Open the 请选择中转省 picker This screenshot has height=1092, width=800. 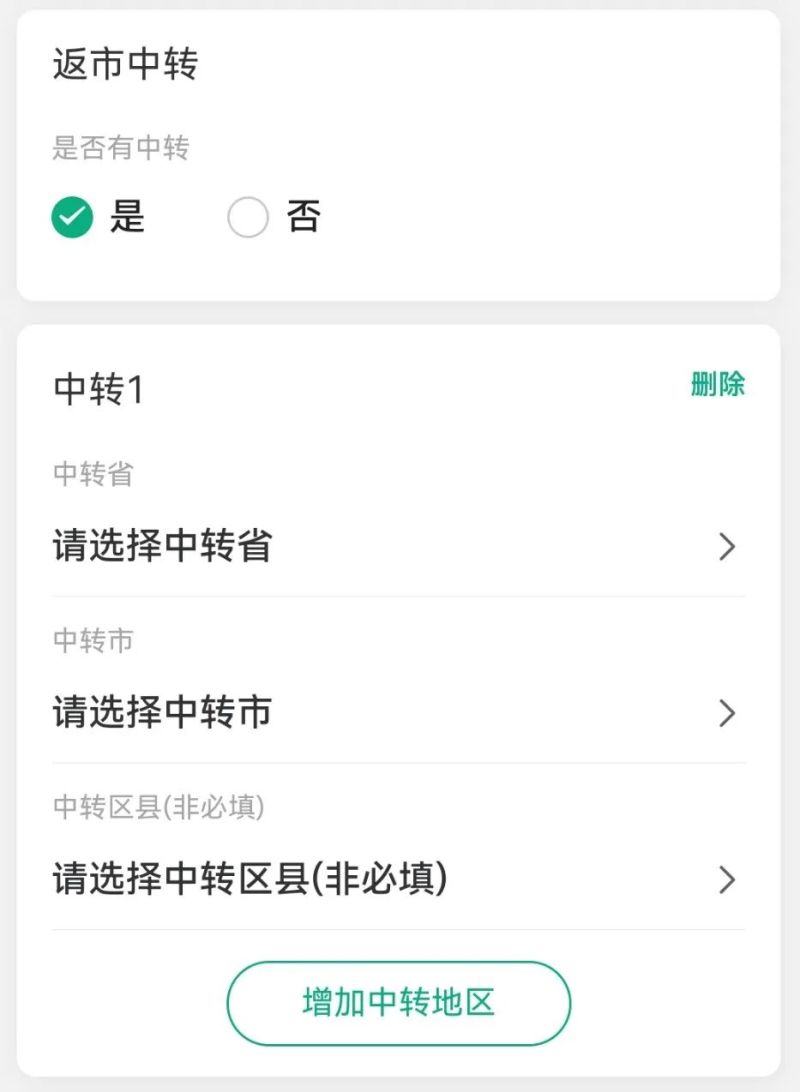(398, 546)
